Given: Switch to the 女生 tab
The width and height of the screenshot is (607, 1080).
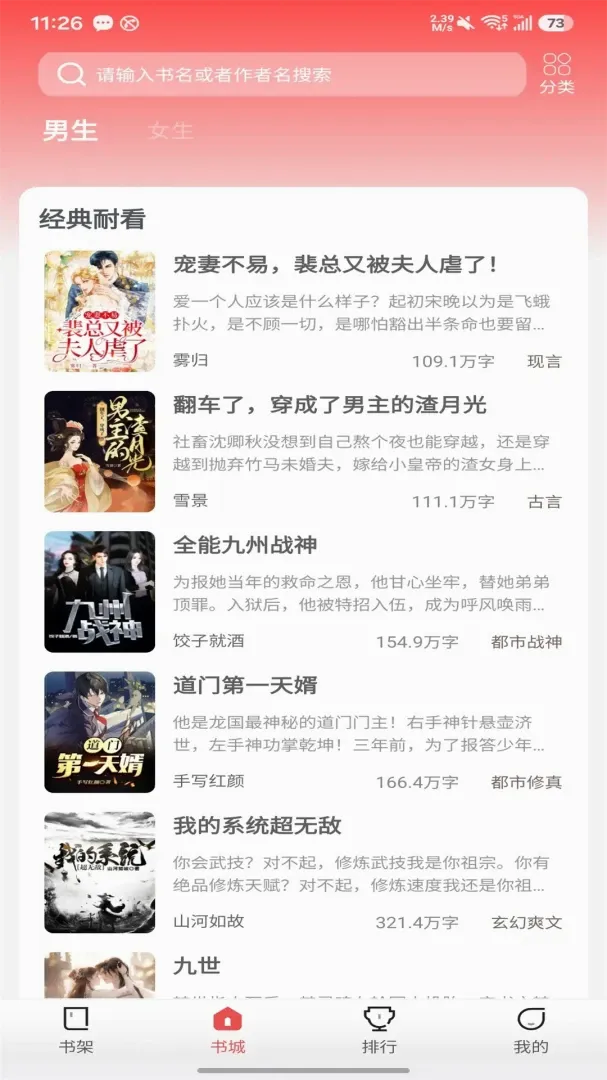Looking at the screenshot, I should [x=171, y=130].
